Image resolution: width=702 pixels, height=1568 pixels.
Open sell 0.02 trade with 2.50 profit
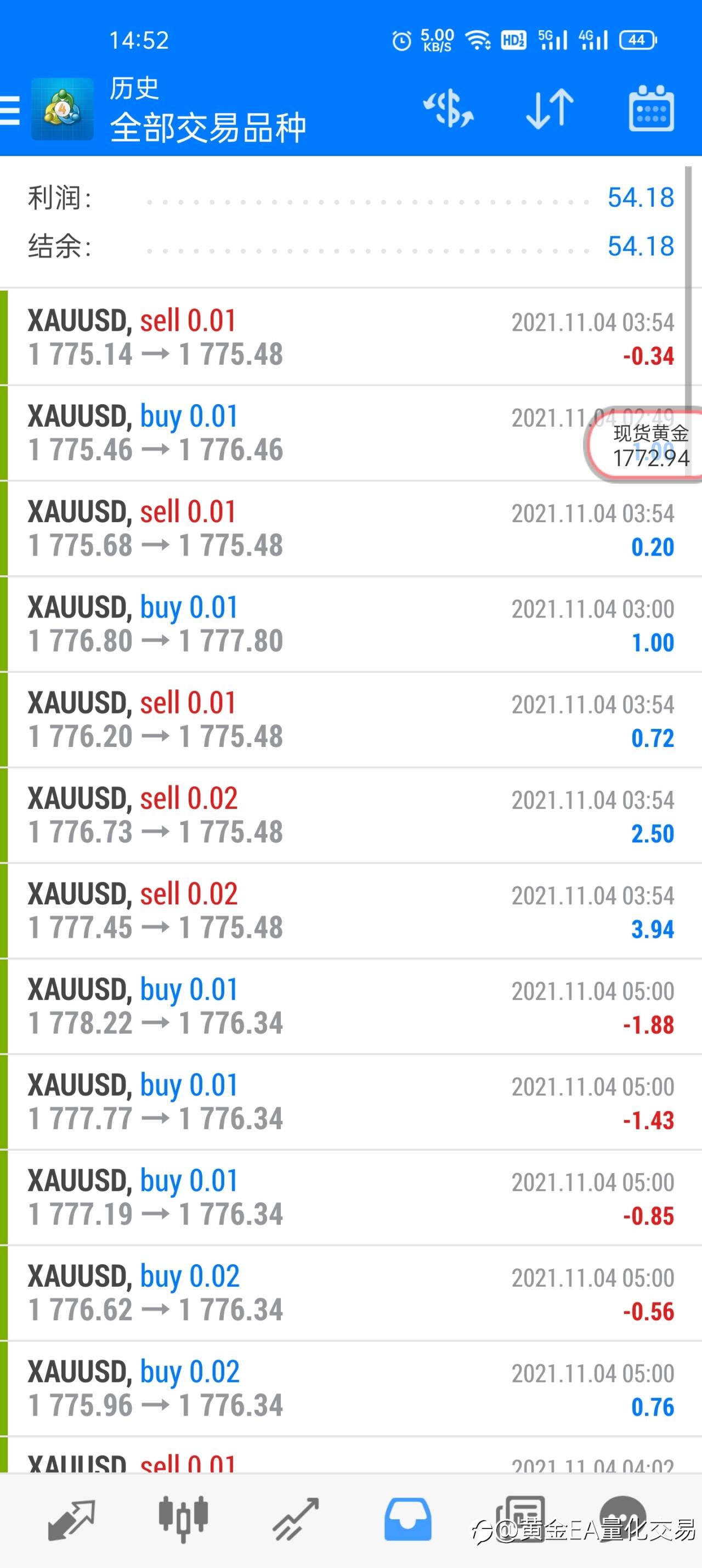pyautogui.click(x=350, y=815)
